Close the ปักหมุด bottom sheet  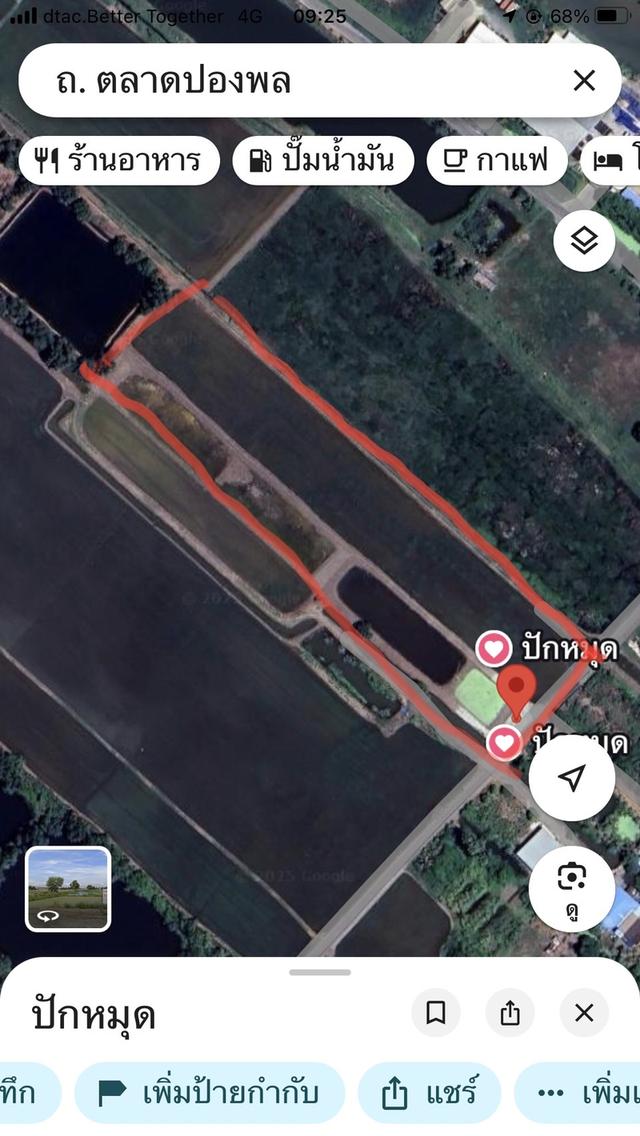584,1013
